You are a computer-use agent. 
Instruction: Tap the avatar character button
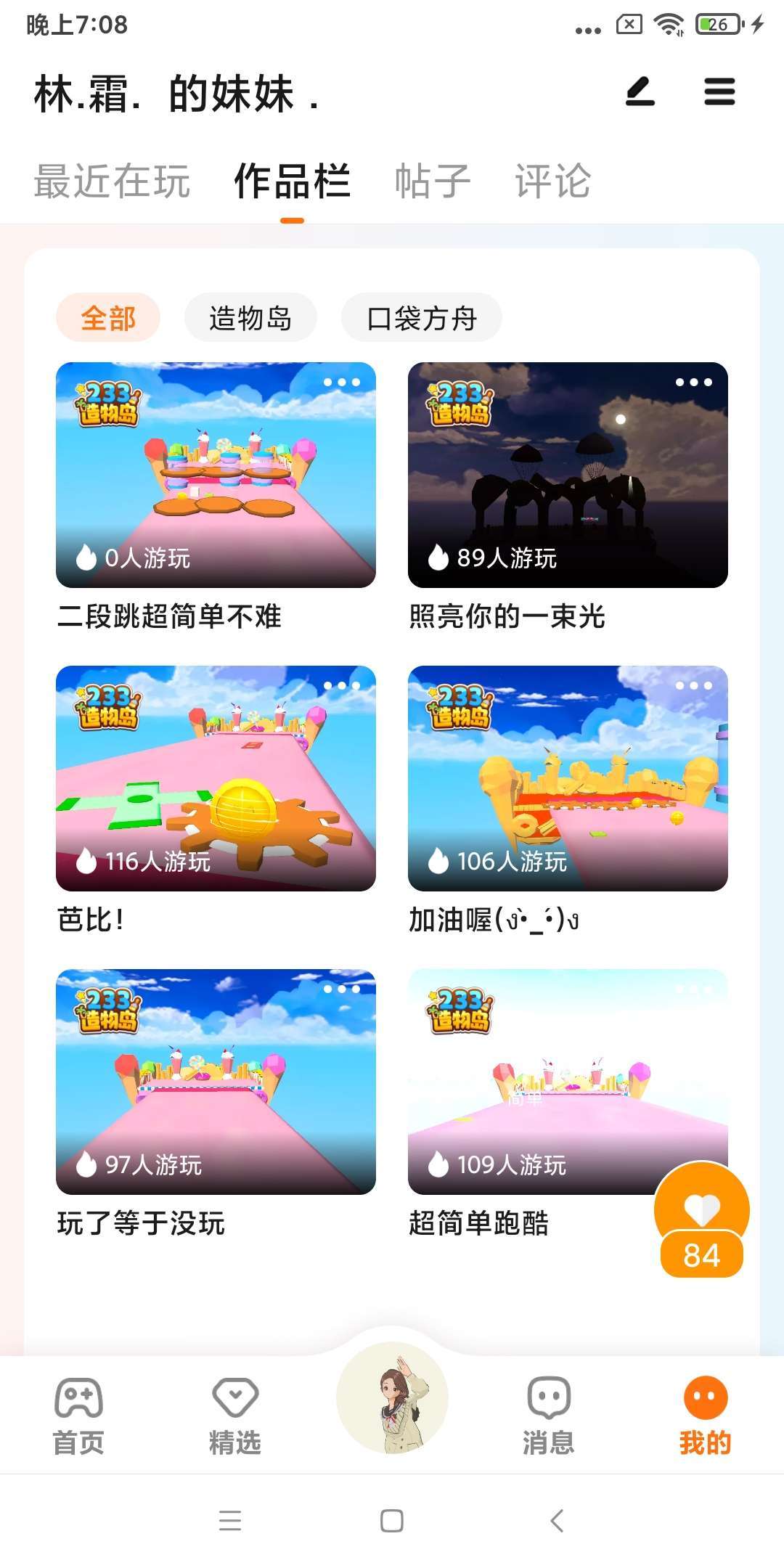pyautogui.click(x=392, y=1397)
